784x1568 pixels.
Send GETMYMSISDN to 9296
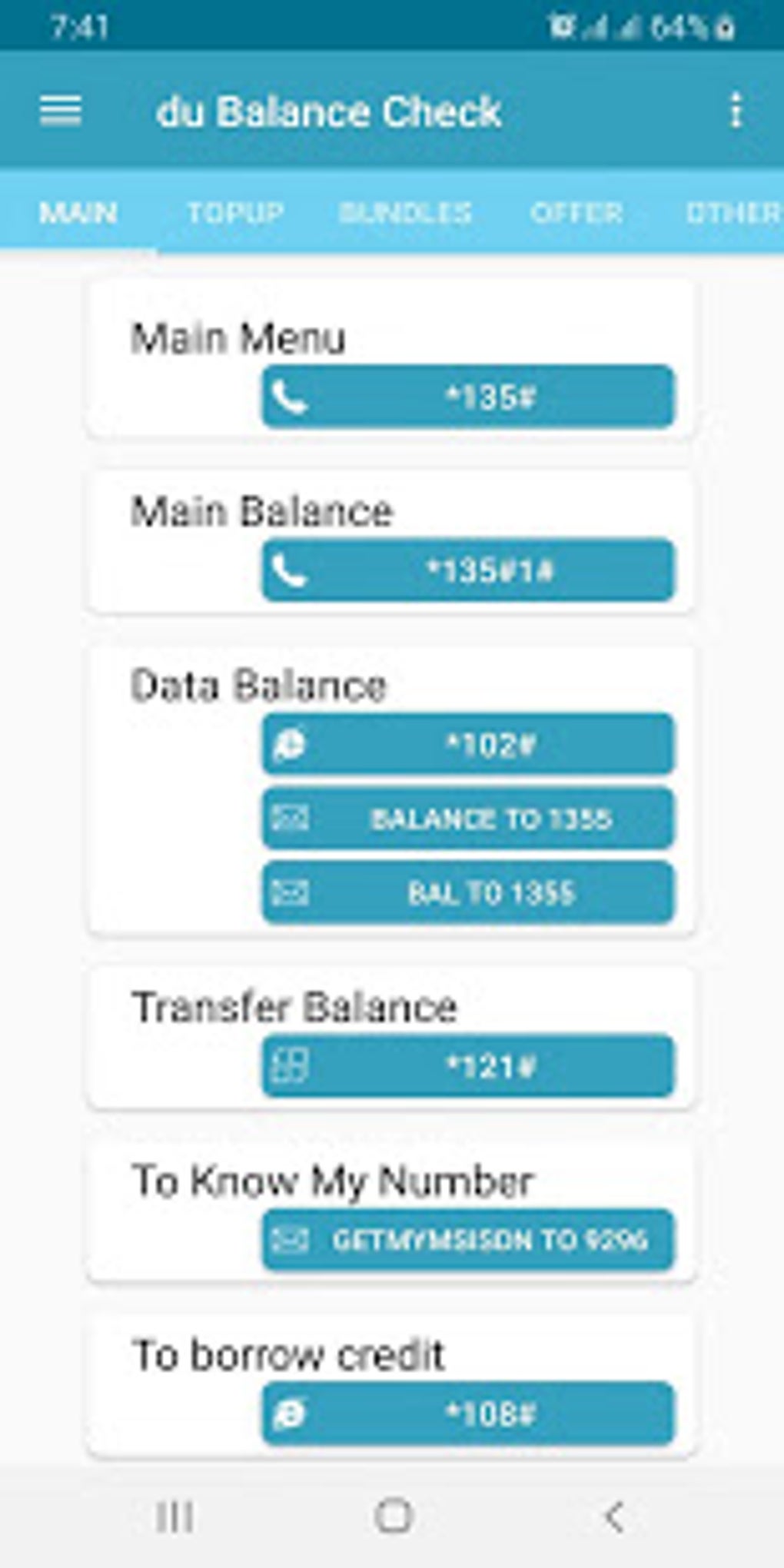tap(467, 1240)
